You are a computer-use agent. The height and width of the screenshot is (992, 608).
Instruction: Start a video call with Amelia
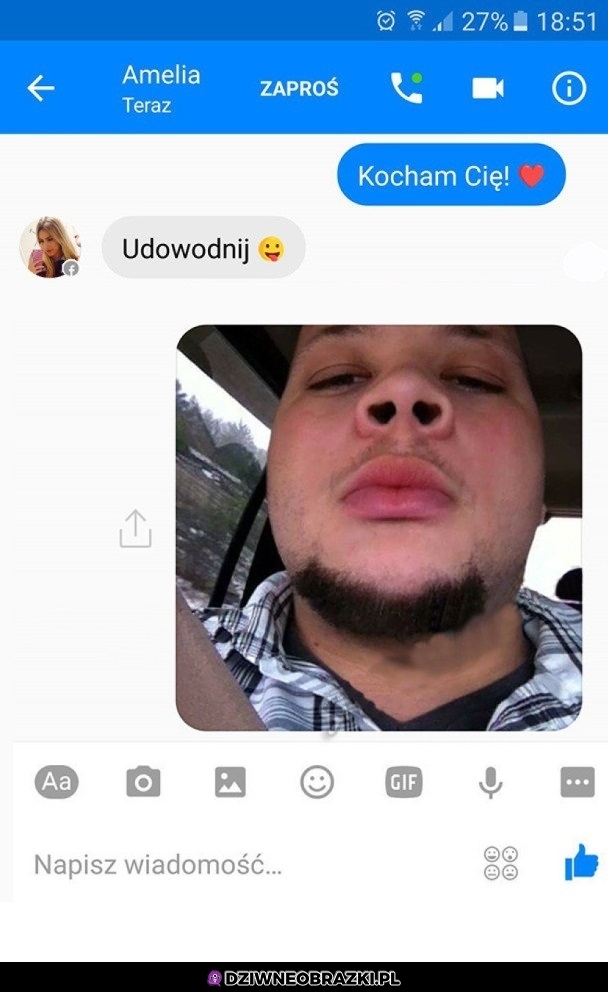tap(487, 88)
